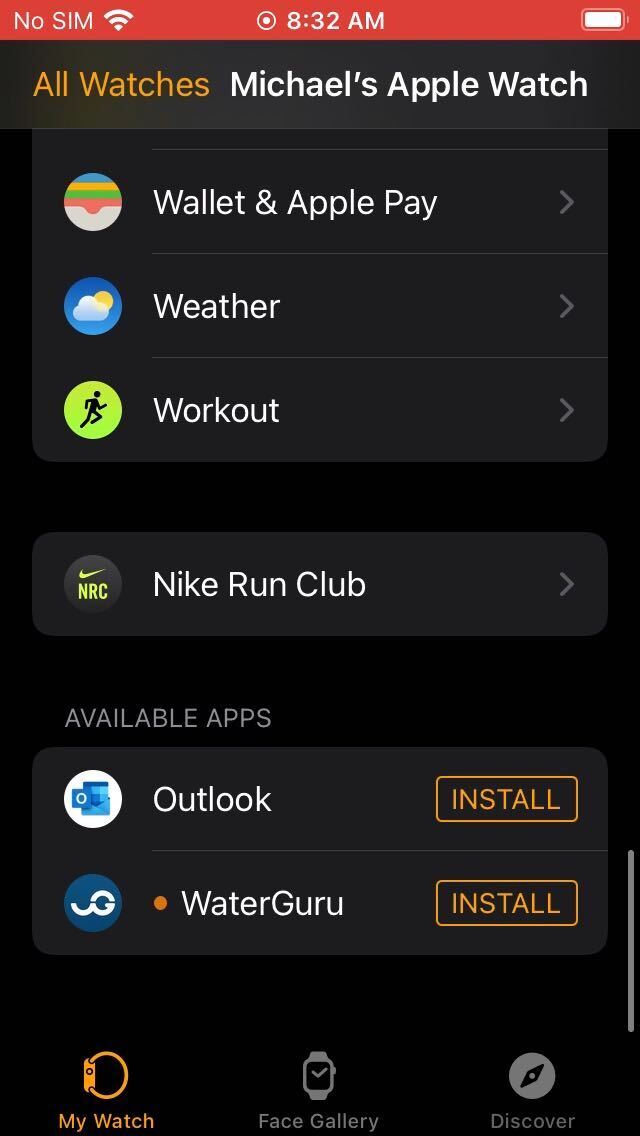This screenshot has width=640, height=1136.
Task: Switch to the Discover tab
Action: pos(532,1091)
